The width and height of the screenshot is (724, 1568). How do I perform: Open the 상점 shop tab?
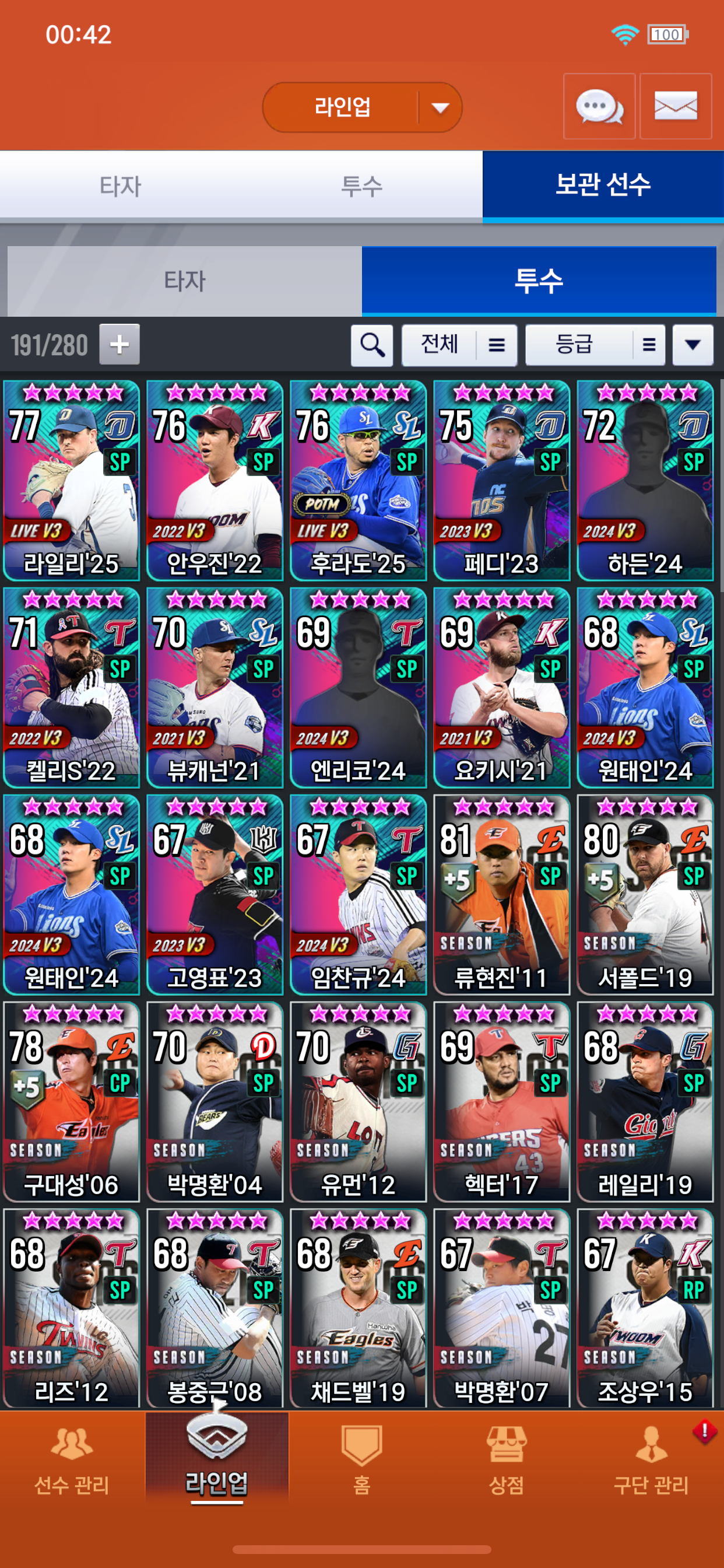pyautogui.click(x=505, y=1461)
